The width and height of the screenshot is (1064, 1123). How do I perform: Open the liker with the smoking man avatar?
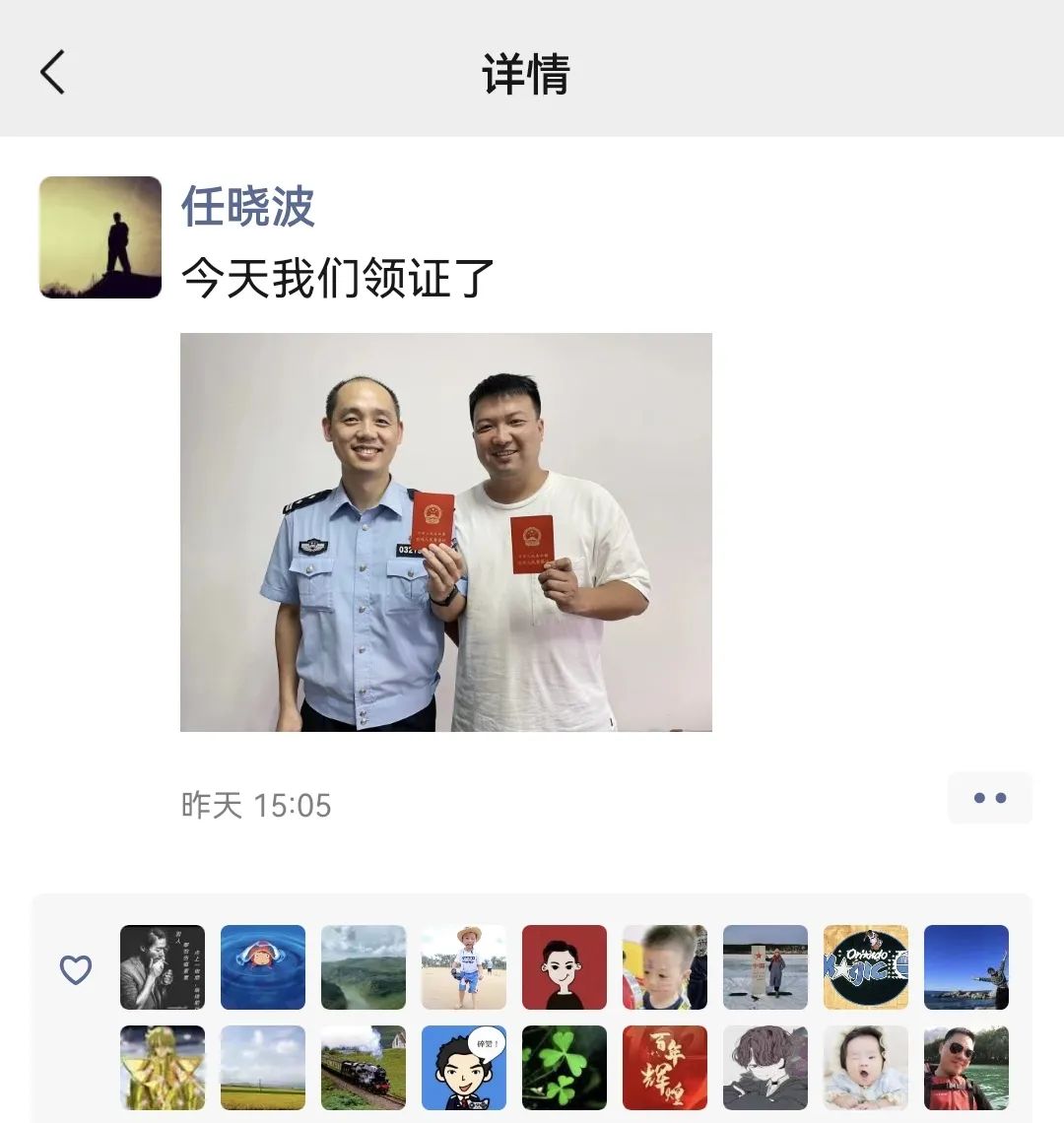(163, 966)
